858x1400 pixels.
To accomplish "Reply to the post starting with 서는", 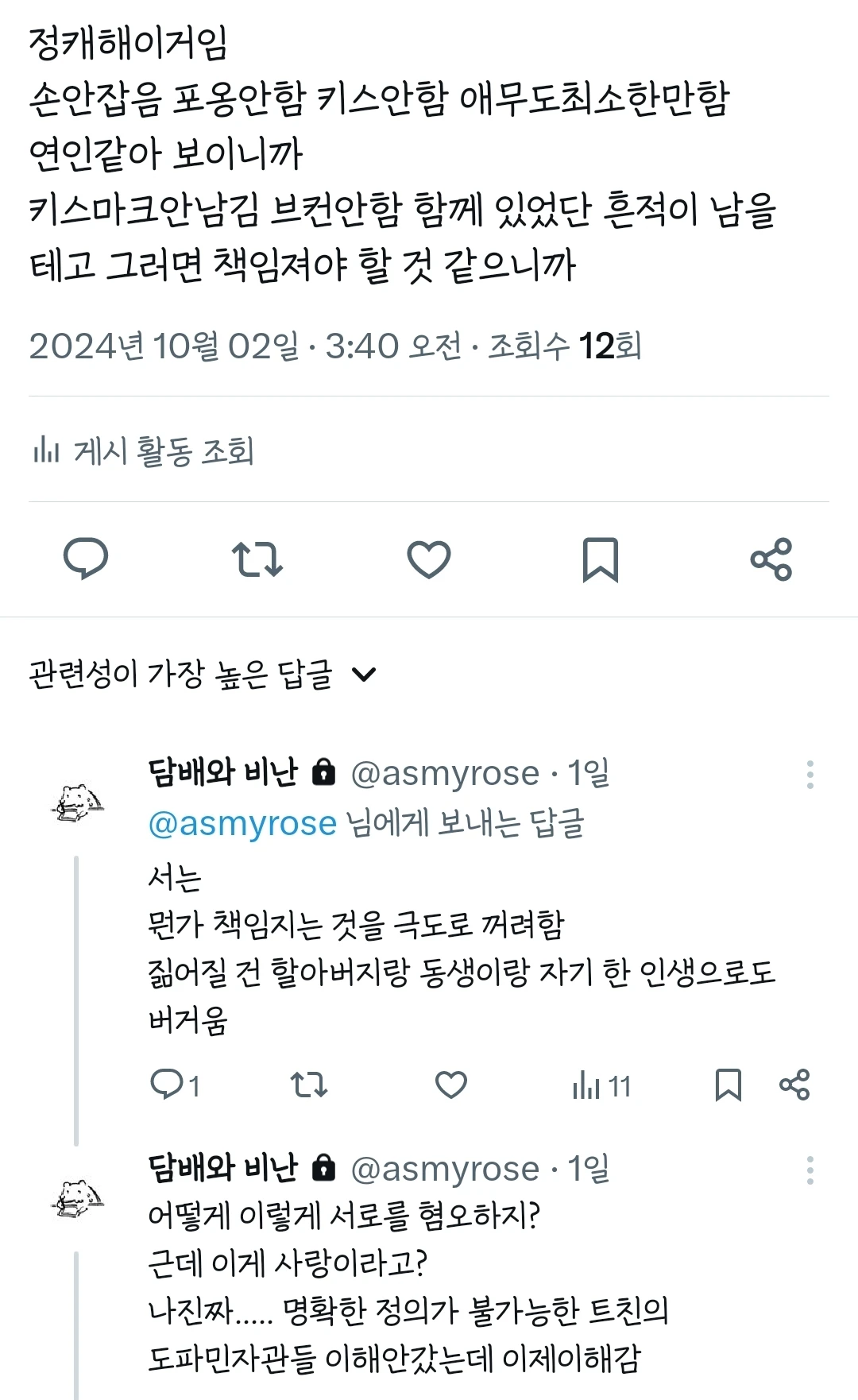I will pyautogui.click(x=167, y=1085).
